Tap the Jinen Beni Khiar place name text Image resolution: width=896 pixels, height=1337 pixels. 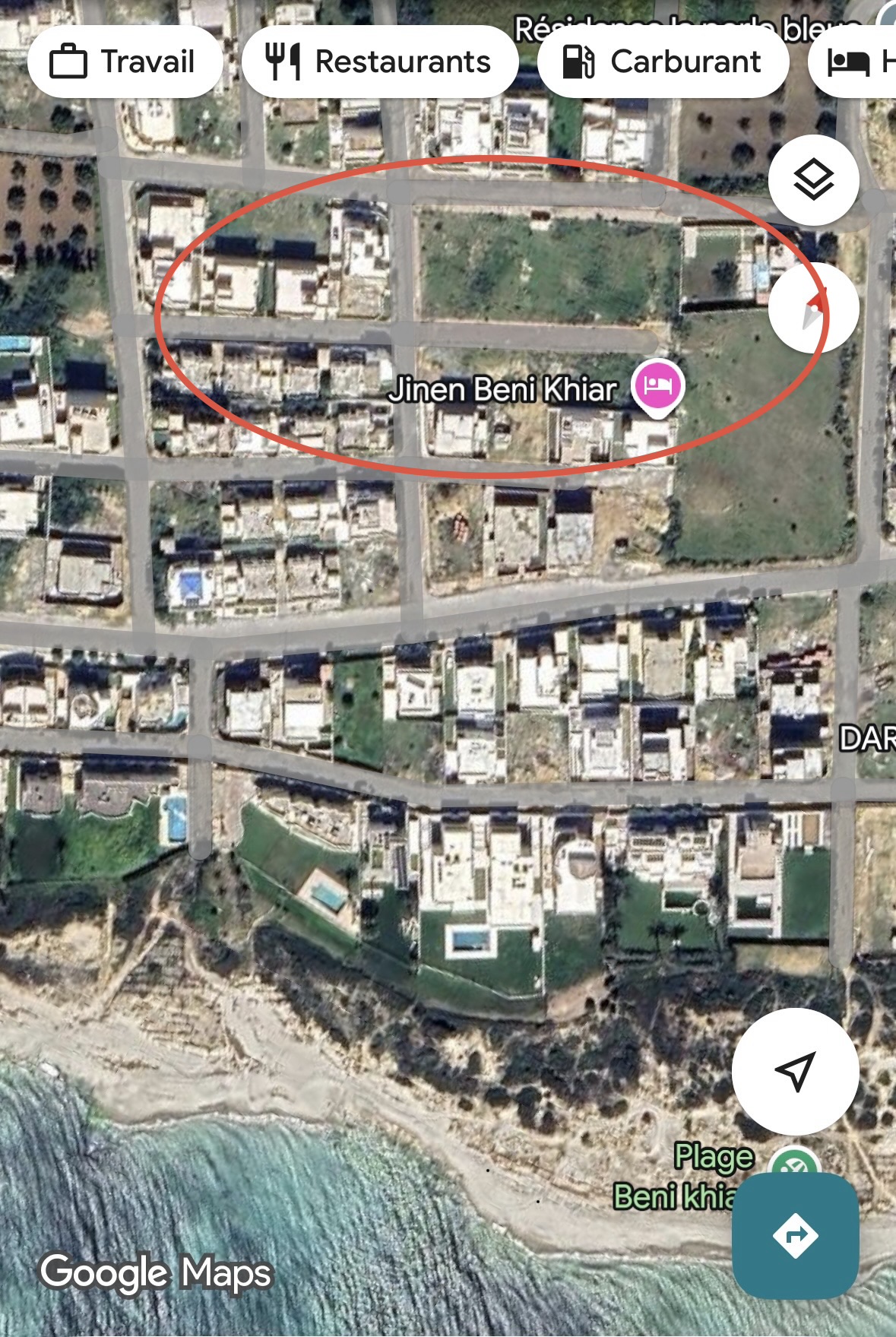[x=504, y=387]
